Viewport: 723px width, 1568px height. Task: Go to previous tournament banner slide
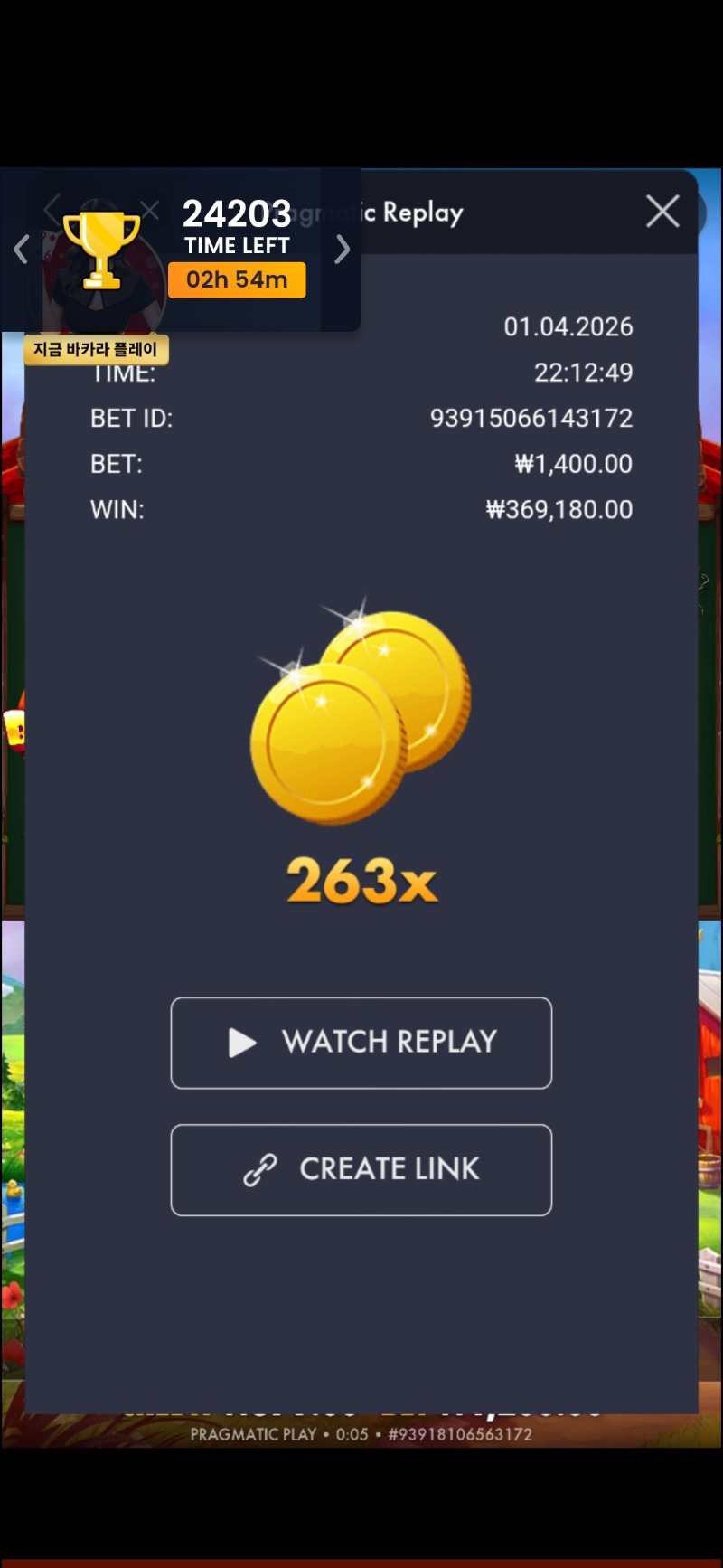[x=22, y=249]
